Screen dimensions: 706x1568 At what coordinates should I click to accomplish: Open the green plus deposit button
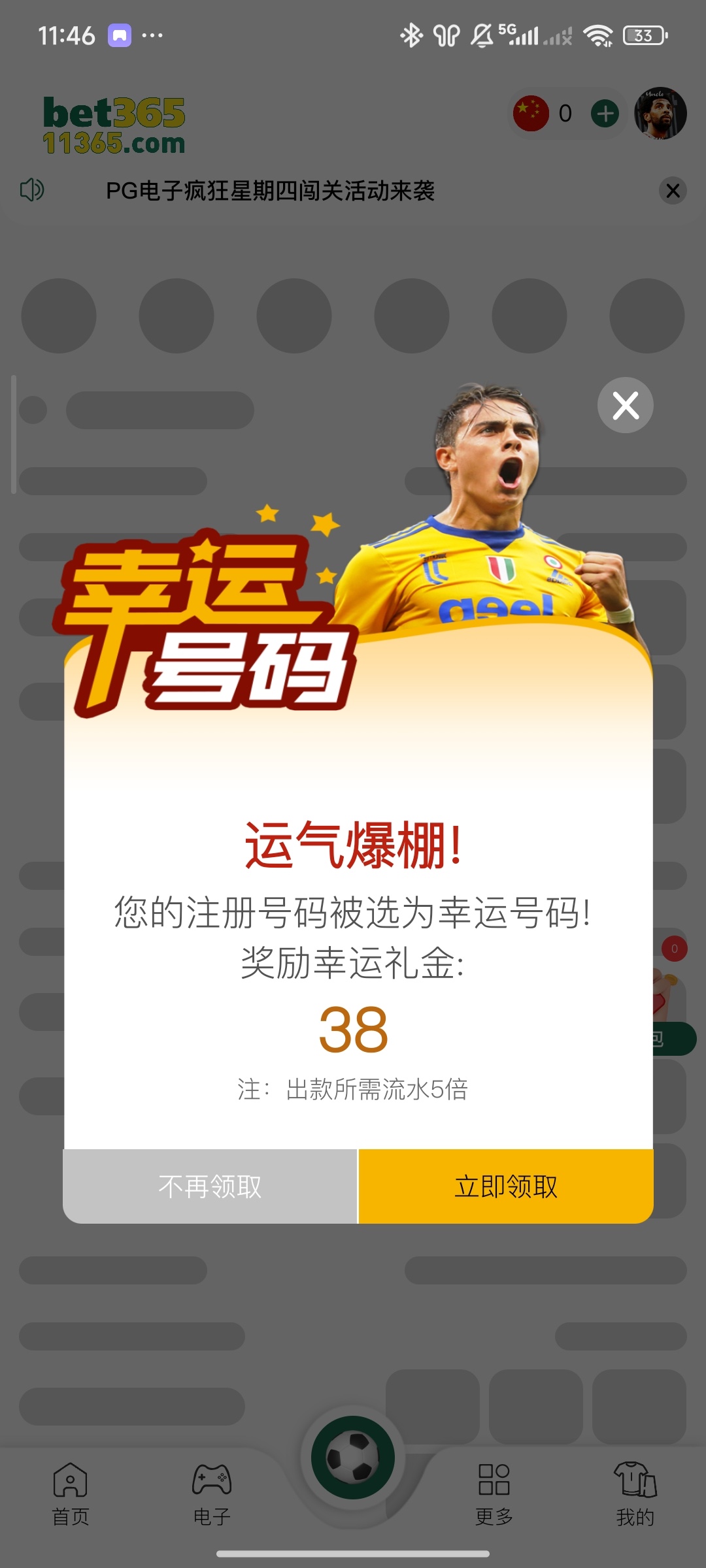click(605, 114)
